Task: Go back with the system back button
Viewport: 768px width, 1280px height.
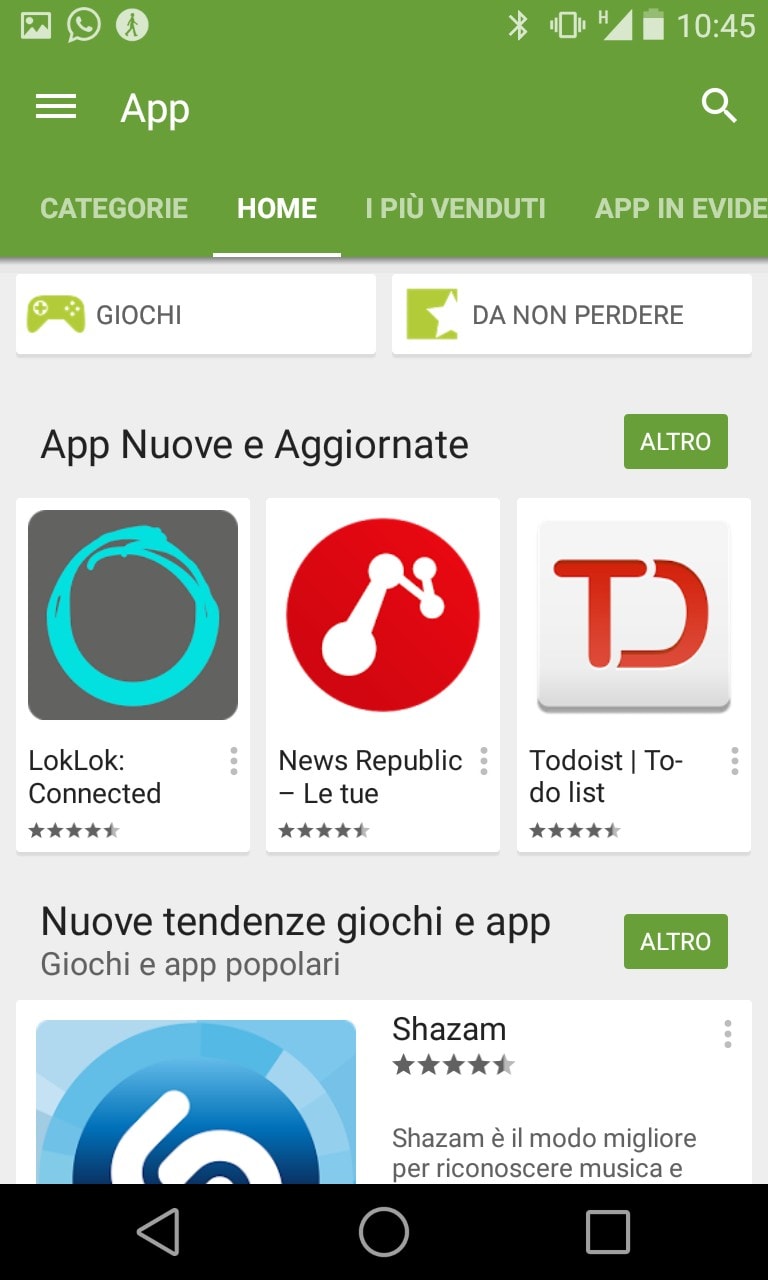Action: 158,1231
